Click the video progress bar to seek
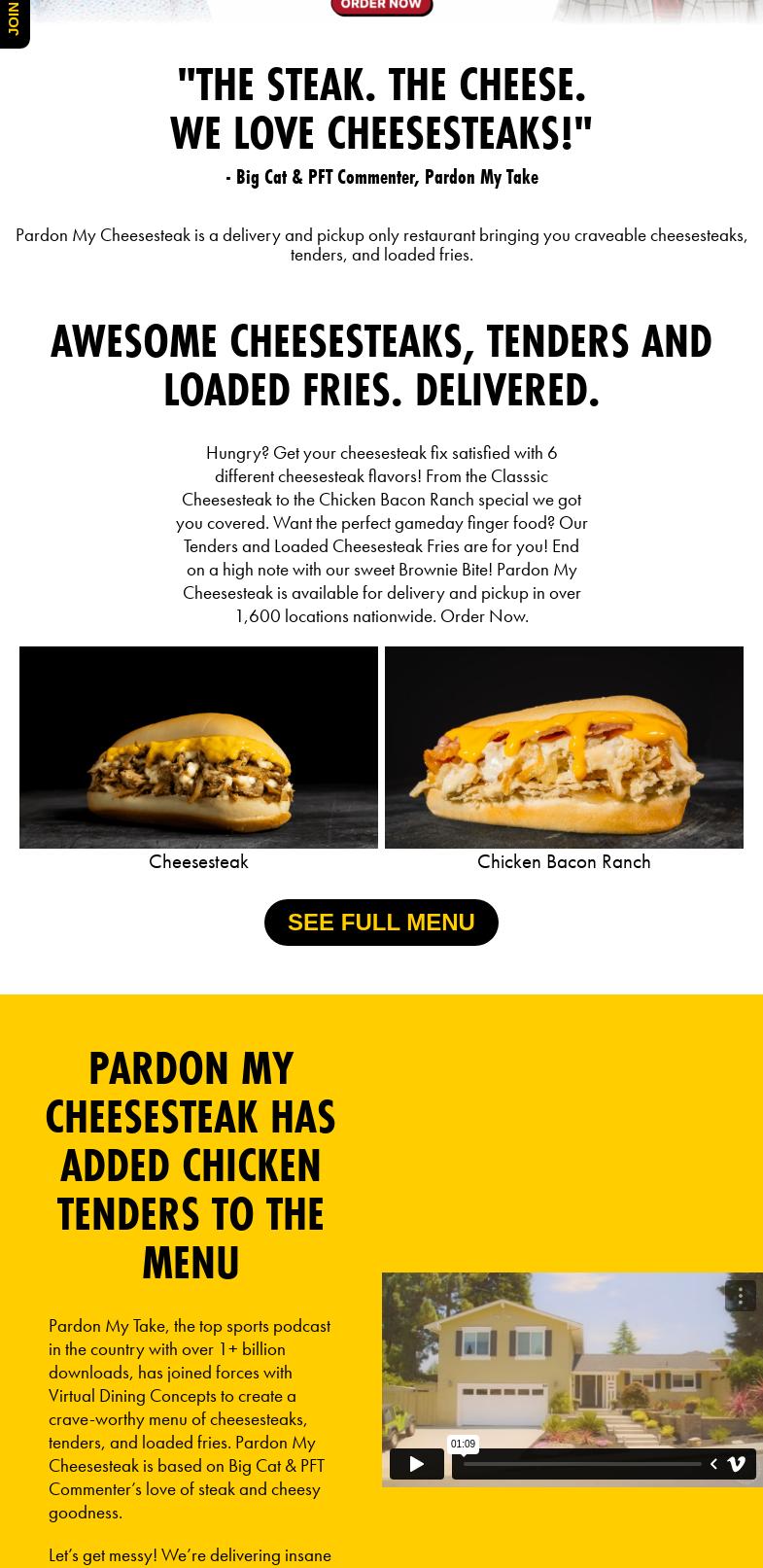The height and width of the screenshot is (1568, 763). 583,1463
